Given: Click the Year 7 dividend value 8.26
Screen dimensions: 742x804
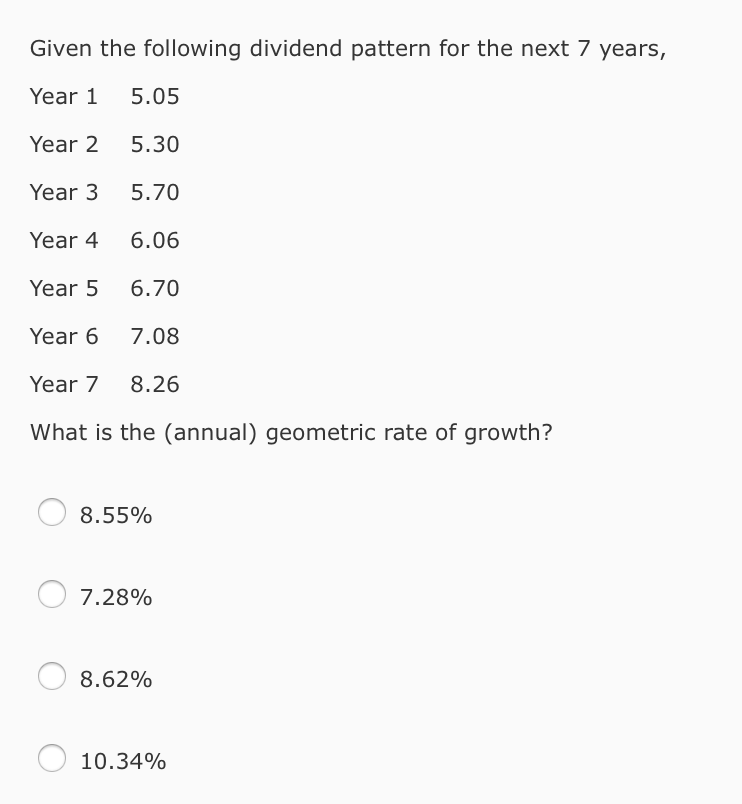Looking at the screenshot, I should [155, 385].
